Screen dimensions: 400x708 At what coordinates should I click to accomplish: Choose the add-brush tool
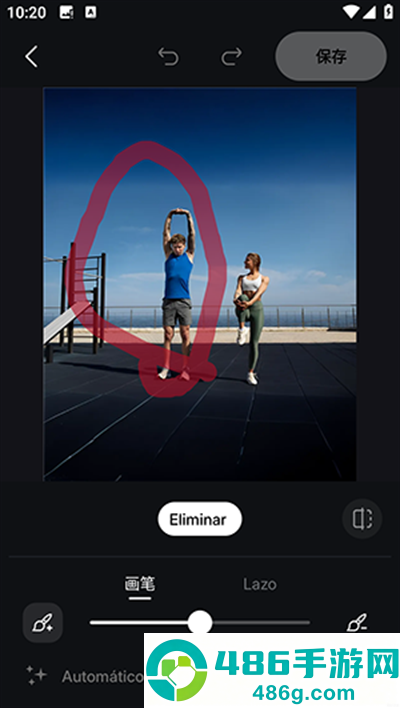click(43, 623)
